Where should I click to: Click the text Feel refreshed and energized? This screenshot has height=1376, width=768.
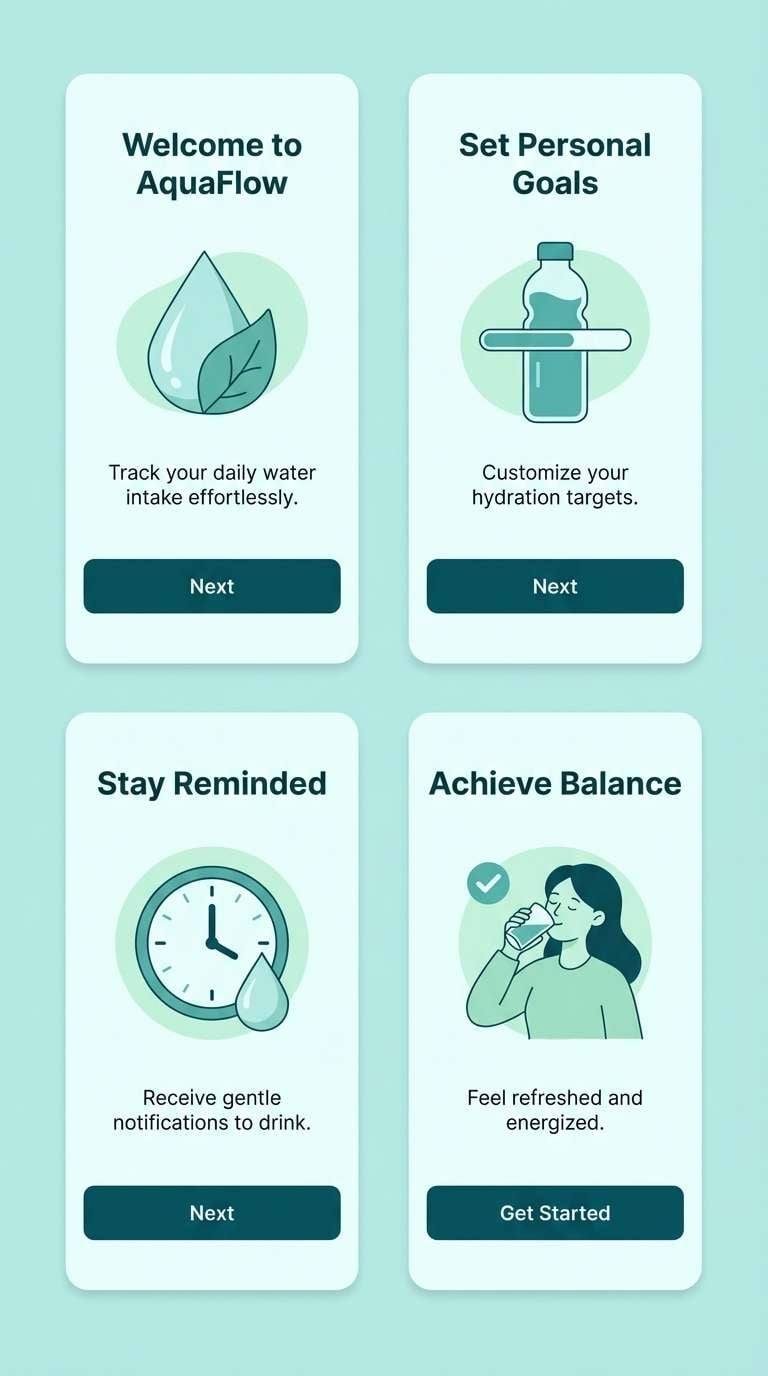(554, 1110)
